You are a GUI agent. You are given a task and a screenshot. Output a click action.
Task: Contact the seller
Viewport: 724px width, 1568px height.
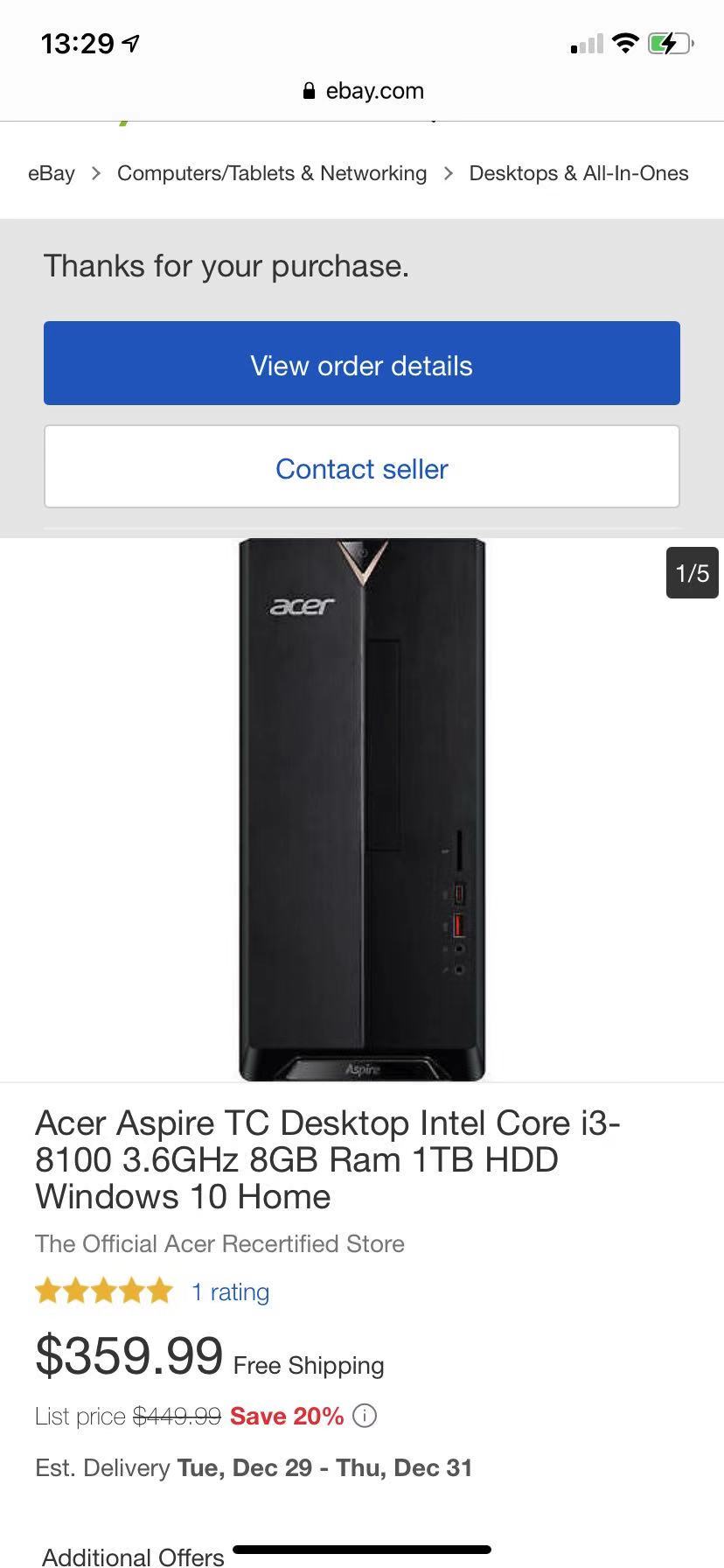coord(361,467)
